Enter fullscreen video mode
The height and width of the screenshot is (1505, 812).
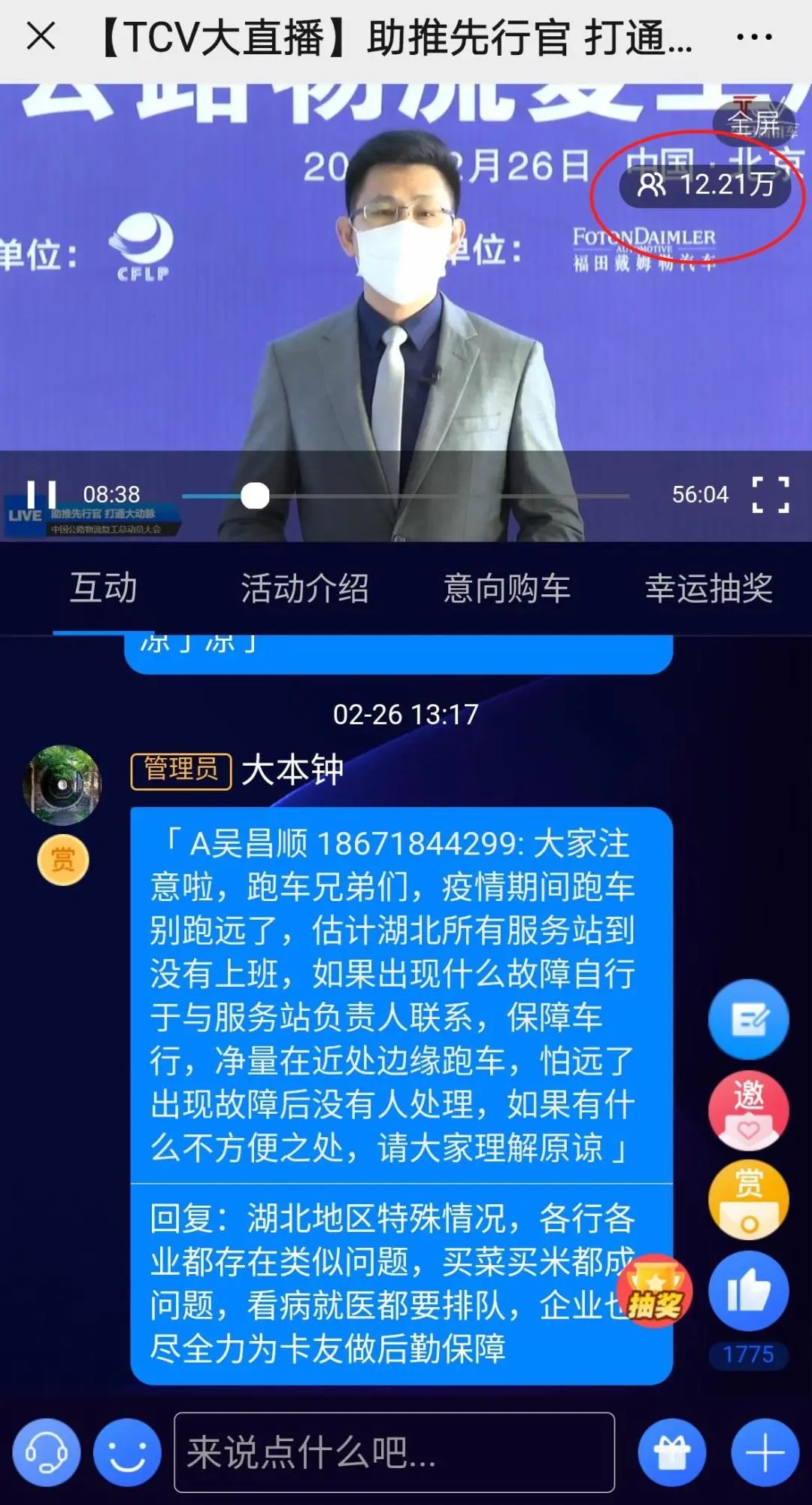771,495
